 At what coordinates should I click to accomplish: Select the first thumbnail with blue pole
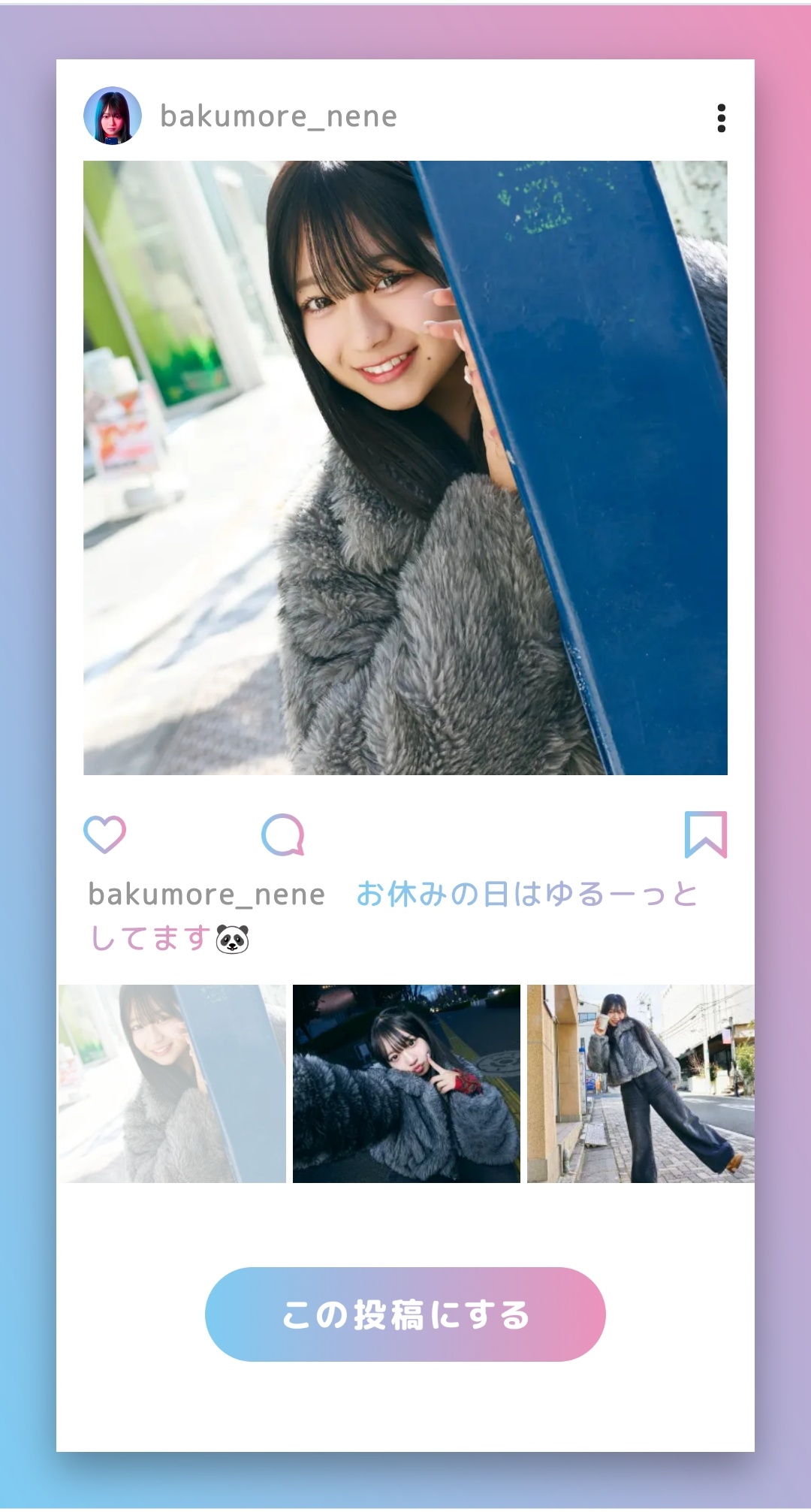click(172, 1083)
